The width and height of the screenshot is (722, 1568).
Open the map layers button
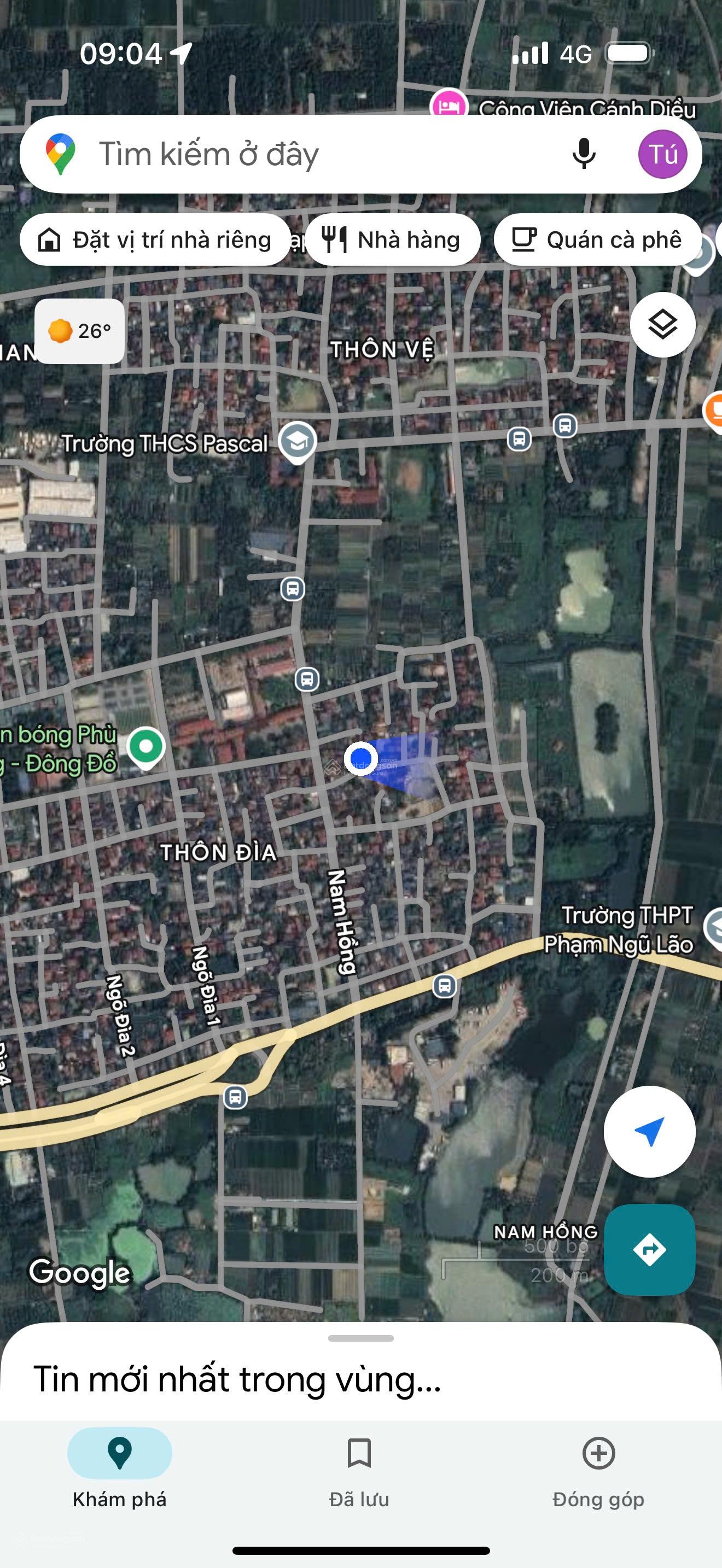[x=662, y=324]
